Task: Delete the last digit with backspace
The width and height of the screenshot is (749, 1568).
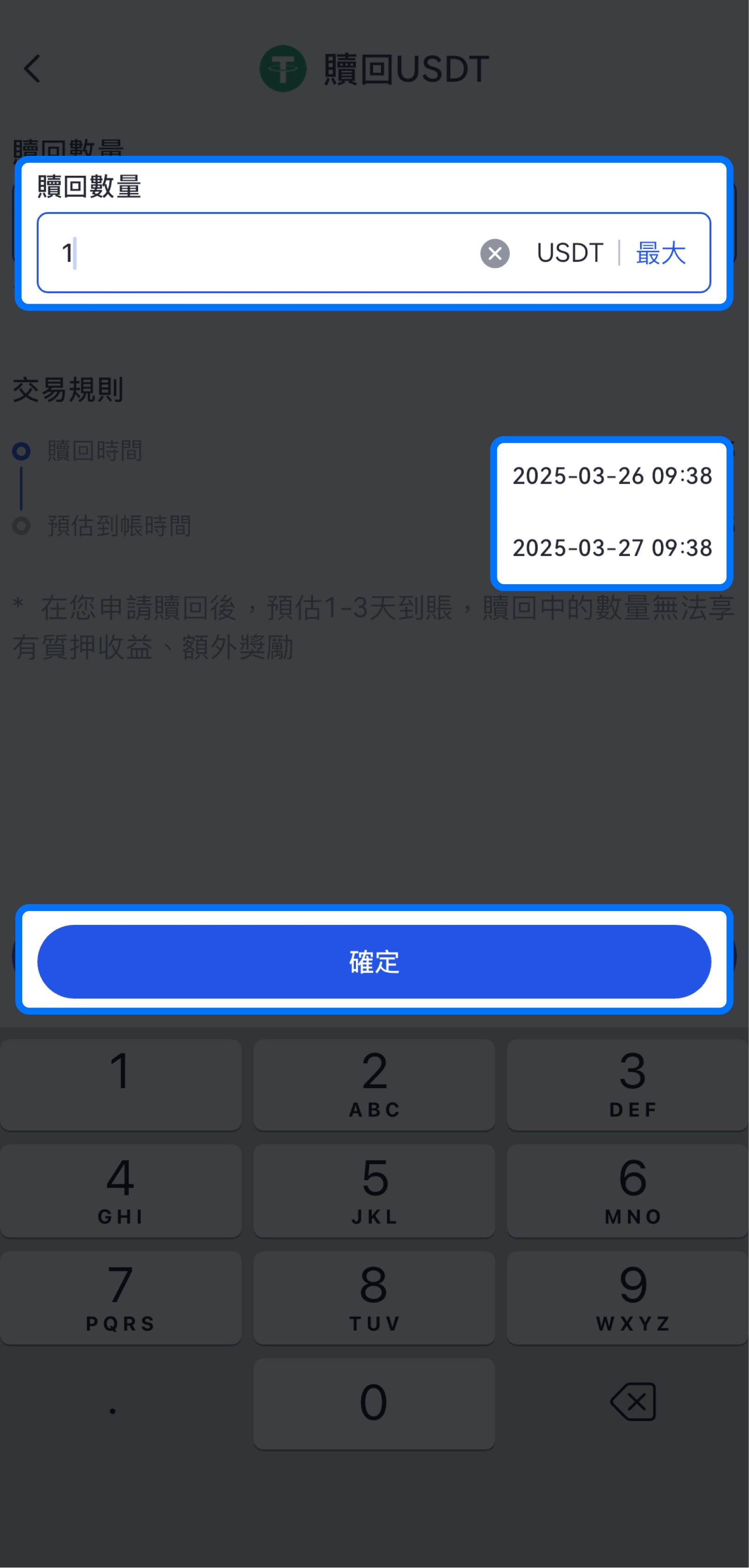Action: point(633,1402)
